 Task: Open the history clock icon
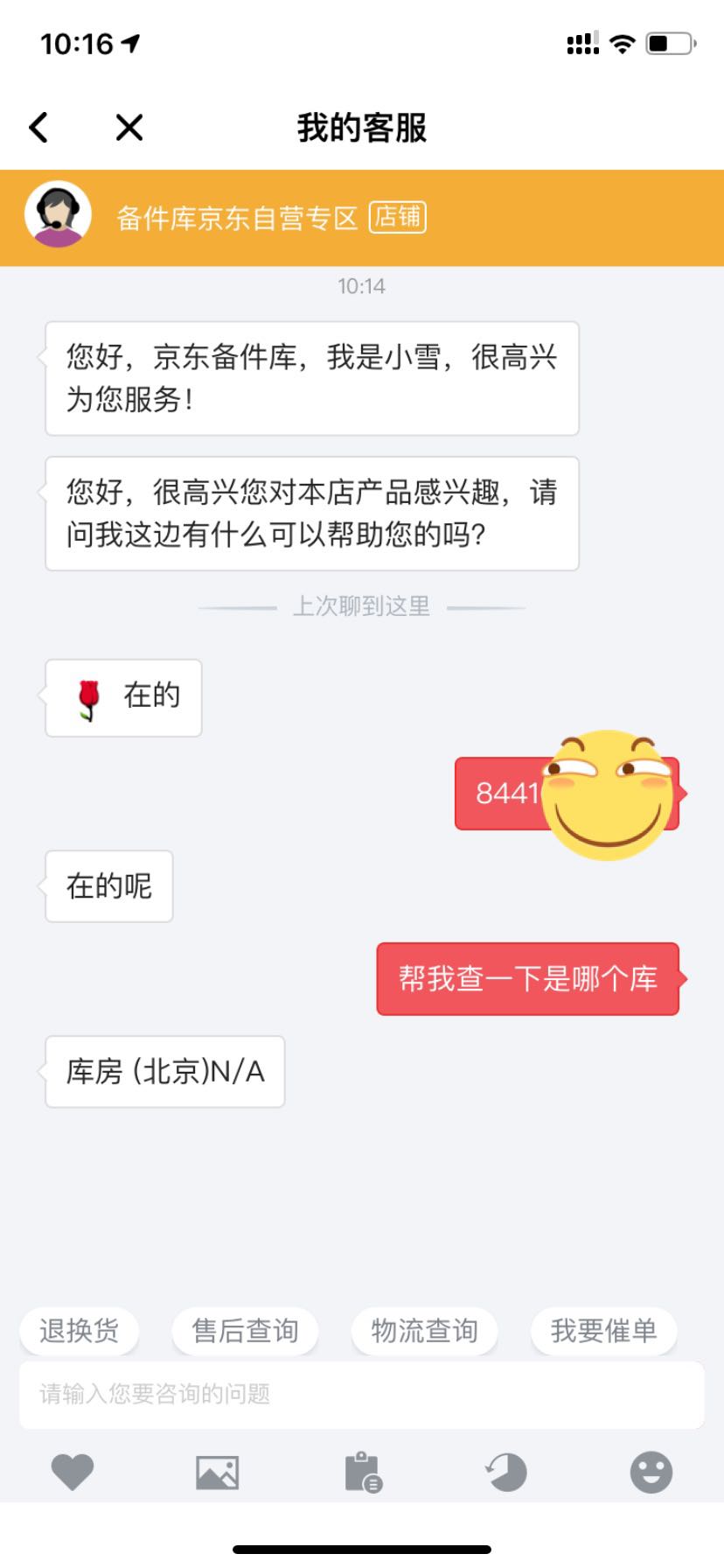(506, 1472)
